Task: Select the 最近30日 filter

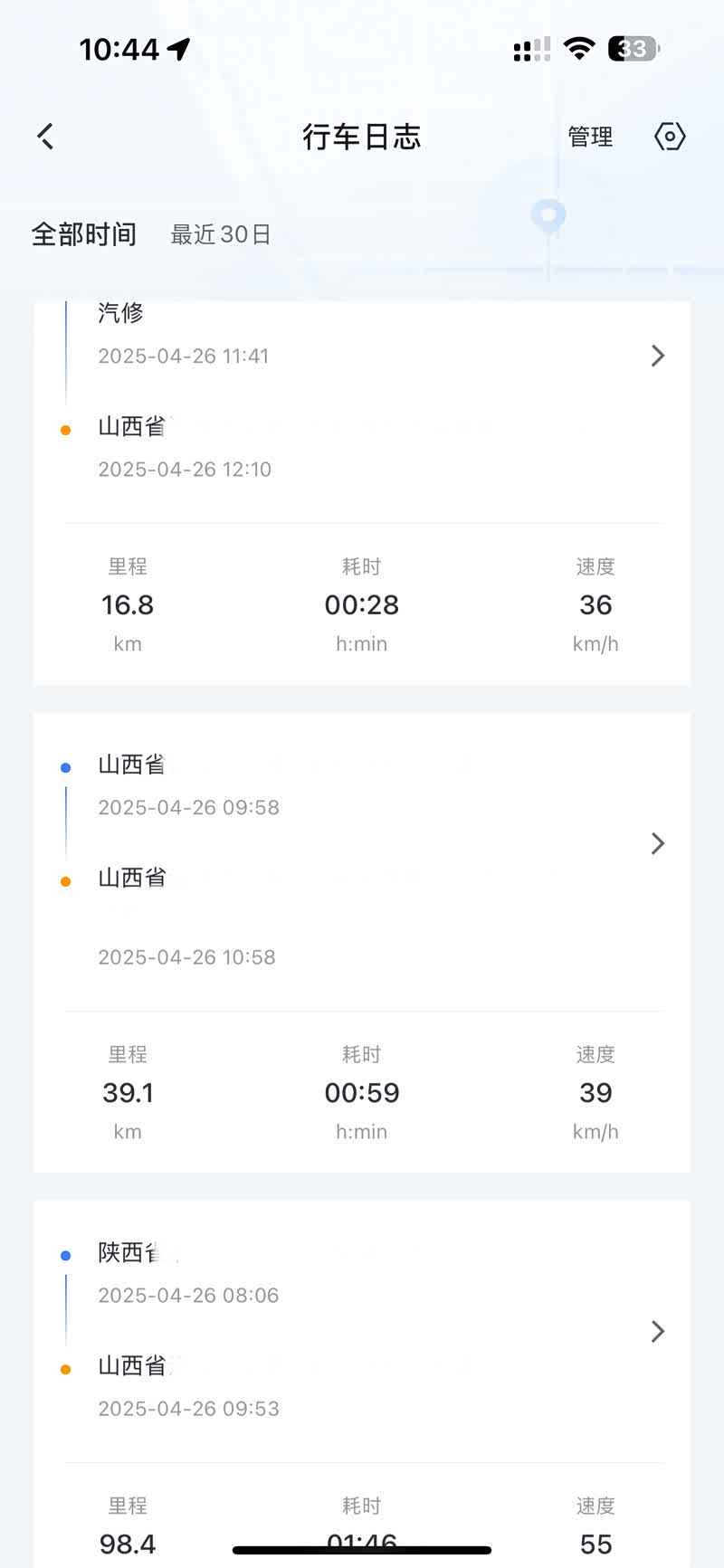Action: [x=221, y=234]
